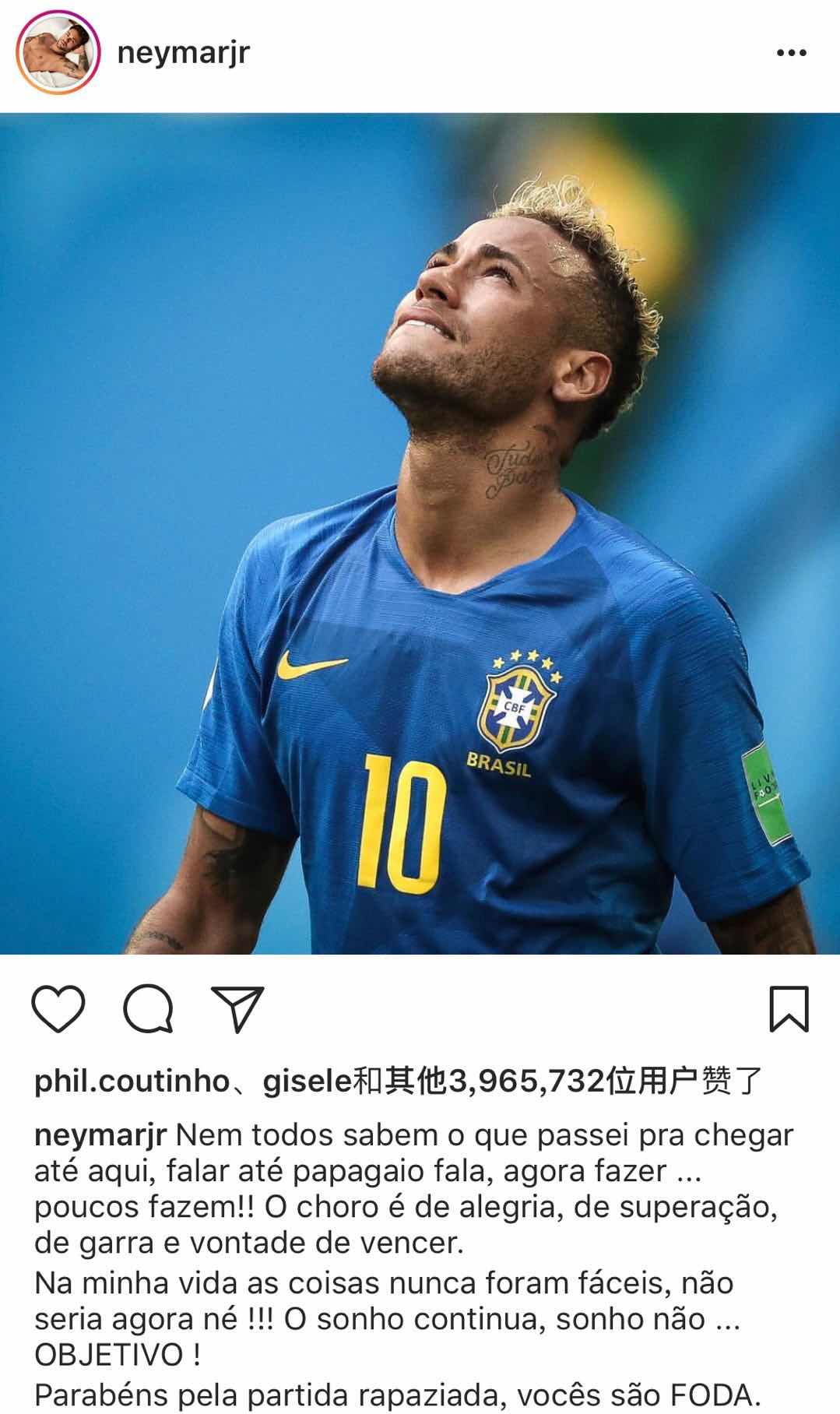Tap the neymarjr username in the caption
Screen dimensions: 840x1414
coord(100,1135)
